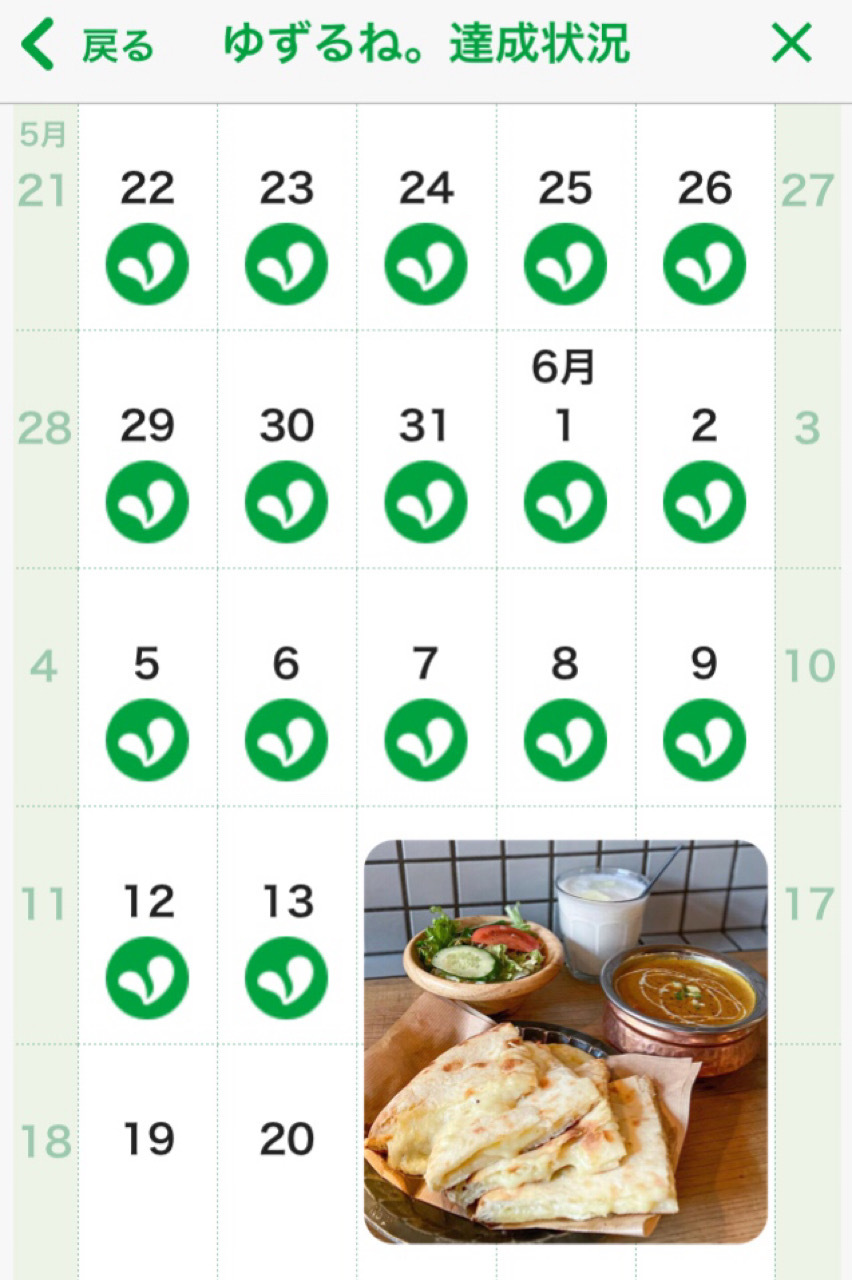Choose day 19 in the calendar
Viewport: 852px width, 1280px height.
click(x=147, y=1139)
